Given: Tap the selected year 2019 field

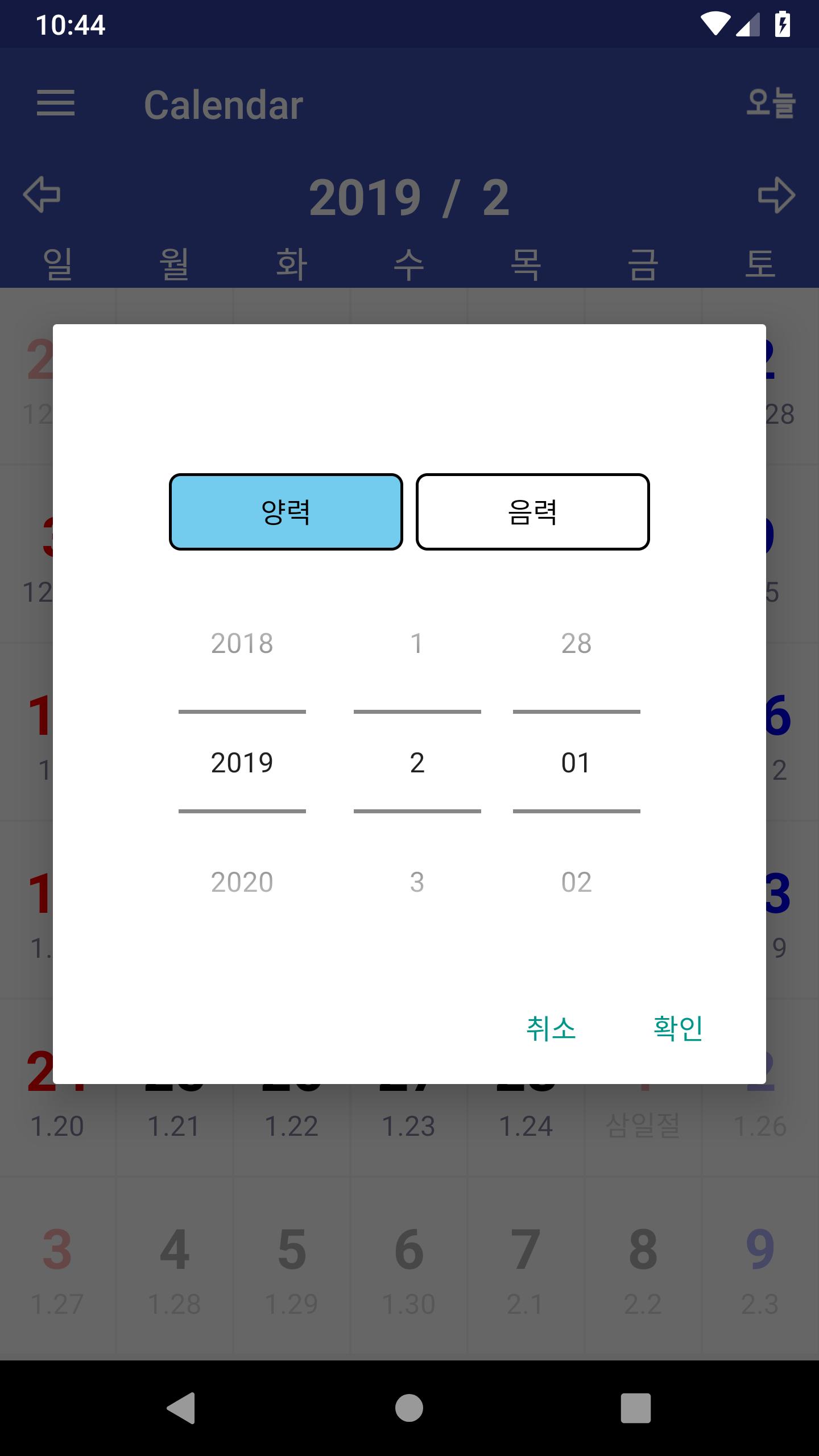Looking at the screenshot, I should tap(242, 762).
